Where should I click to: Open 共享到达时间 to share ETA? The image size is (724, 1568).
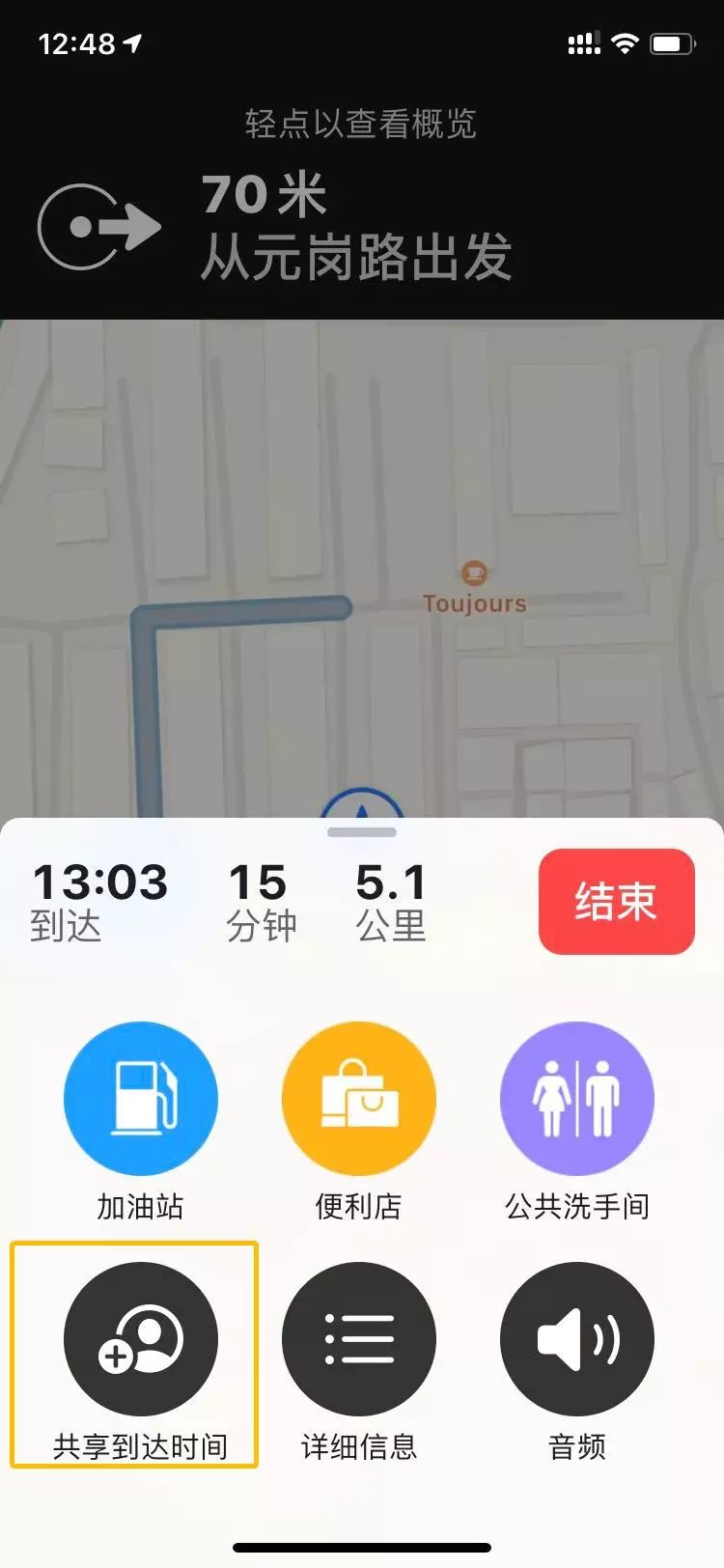[x=141, y=1340]
